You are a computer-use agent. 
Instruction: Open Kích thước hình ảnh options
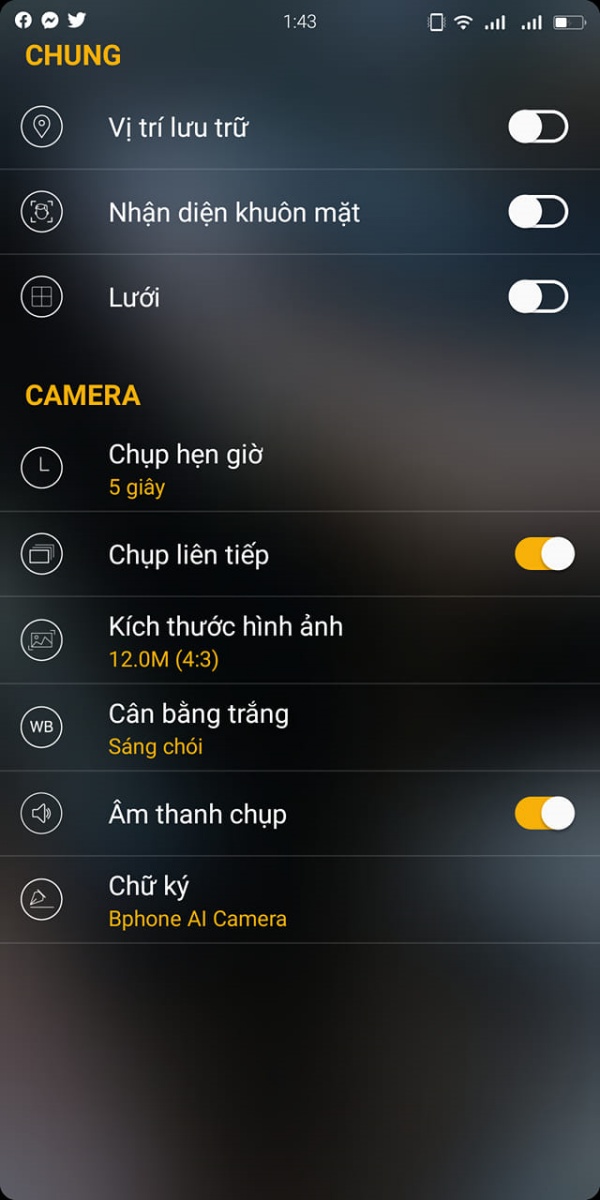coord(300,641)
